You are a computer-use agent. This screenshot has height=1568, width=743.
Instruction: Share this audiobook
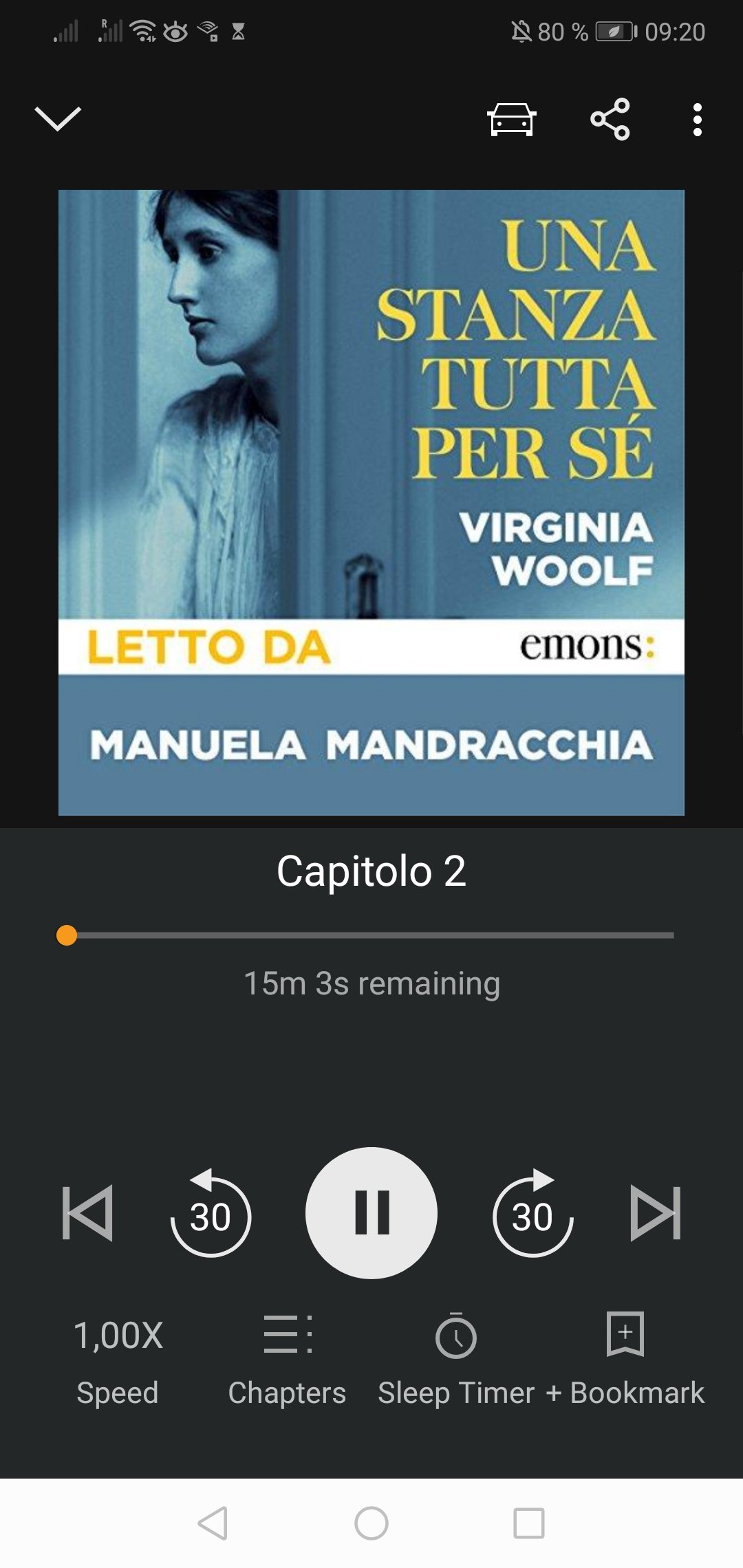(x=610, y=120)
